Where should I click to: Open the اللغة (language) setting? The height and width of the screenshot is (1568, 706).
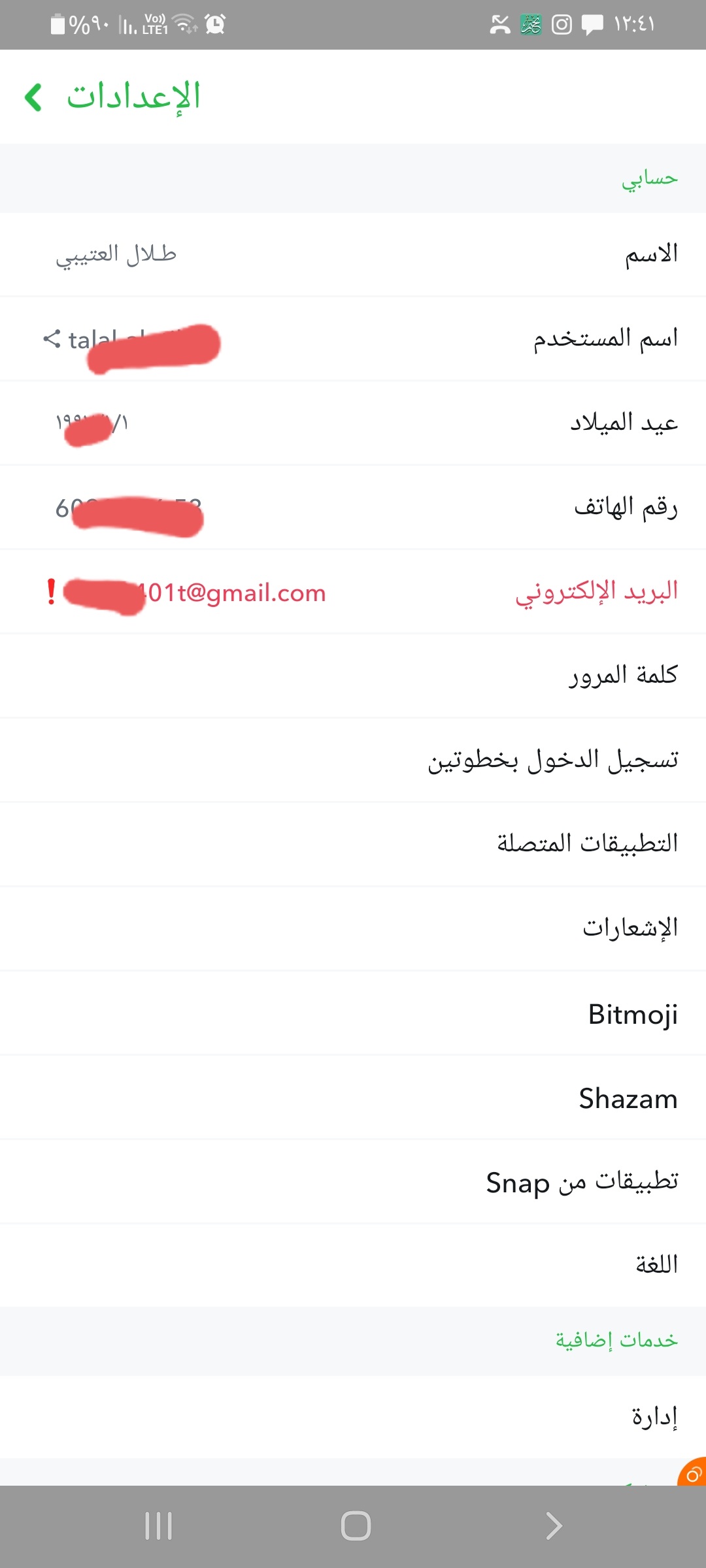pyautogui.click(x=353, y=1266)
